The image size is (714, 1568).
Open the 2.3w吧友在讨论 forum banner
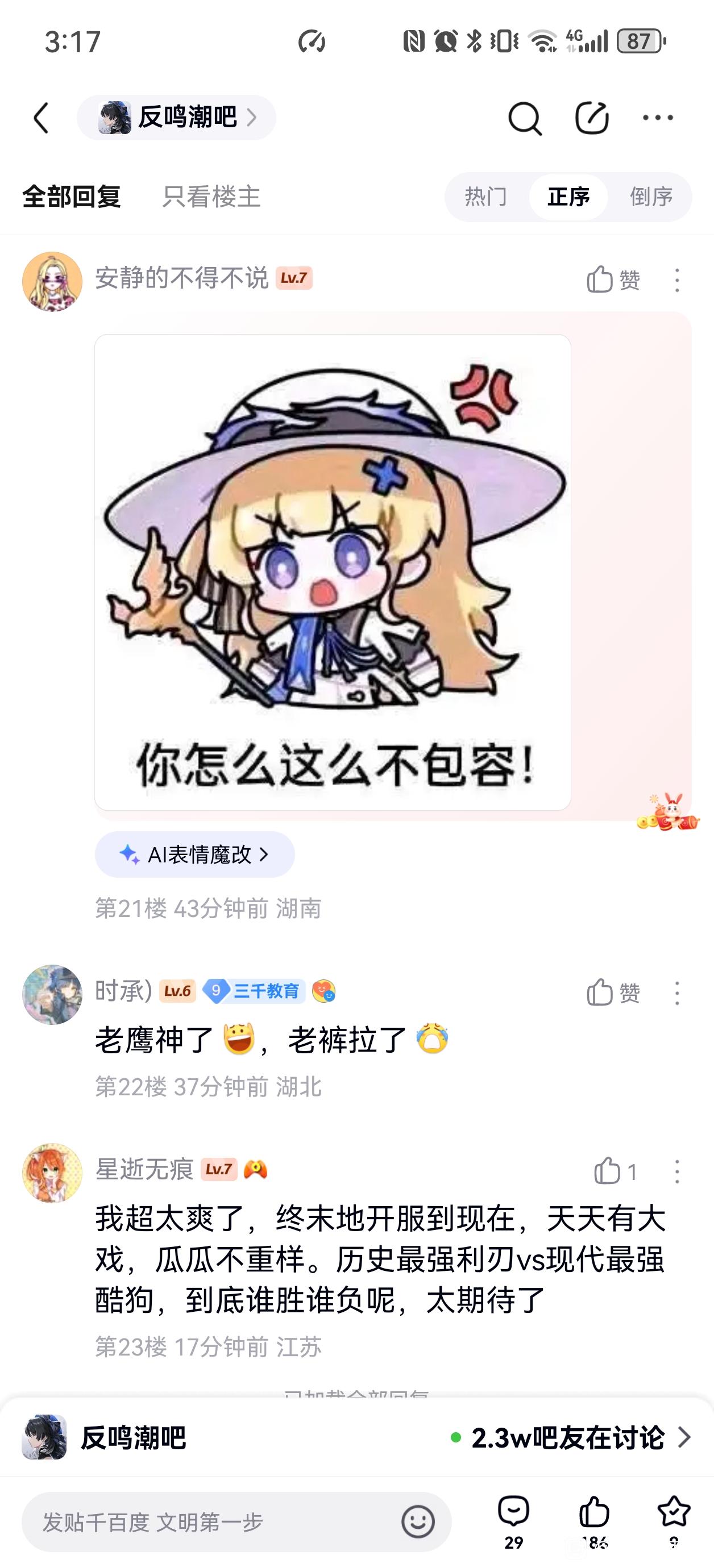pyautogui.click(x=571, y=1438)
